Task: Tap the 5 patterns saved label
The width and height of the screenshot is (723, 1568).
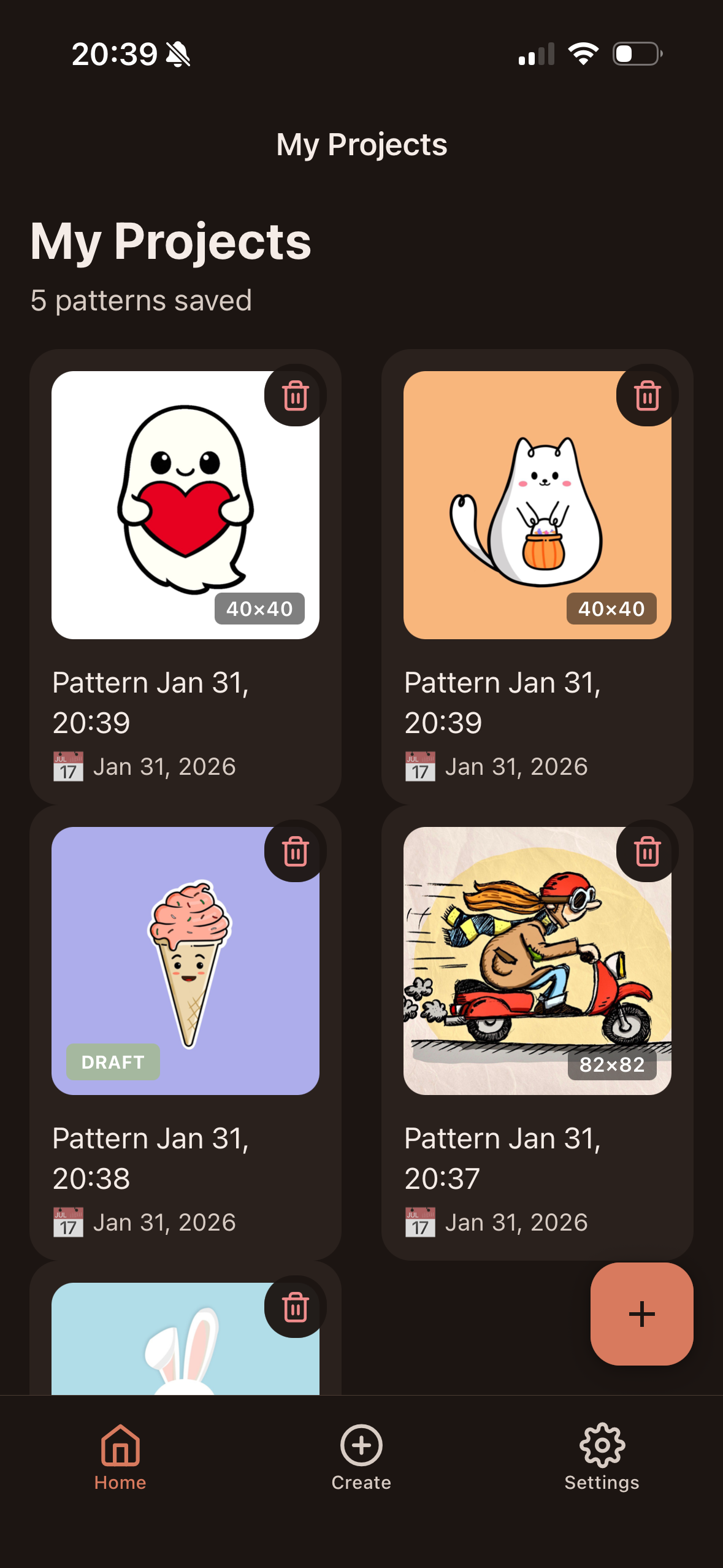Action: pos(140,300)
